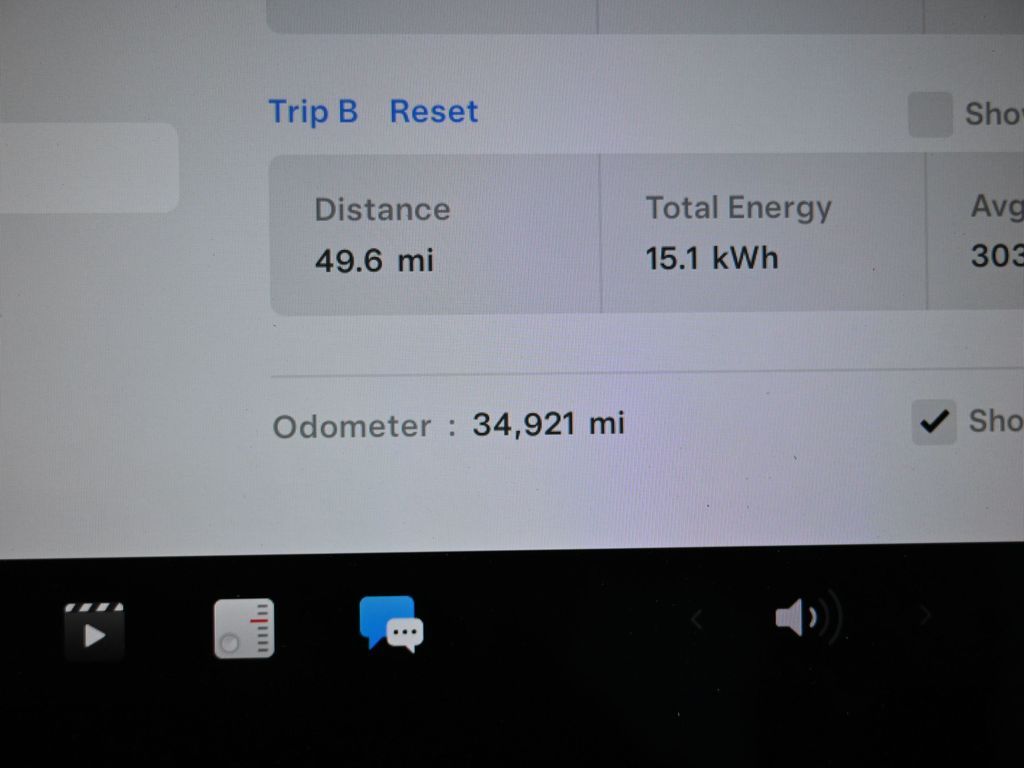Rename Trip B label
Viewport: 1024px width, 768px height.
tap(313, 112)
